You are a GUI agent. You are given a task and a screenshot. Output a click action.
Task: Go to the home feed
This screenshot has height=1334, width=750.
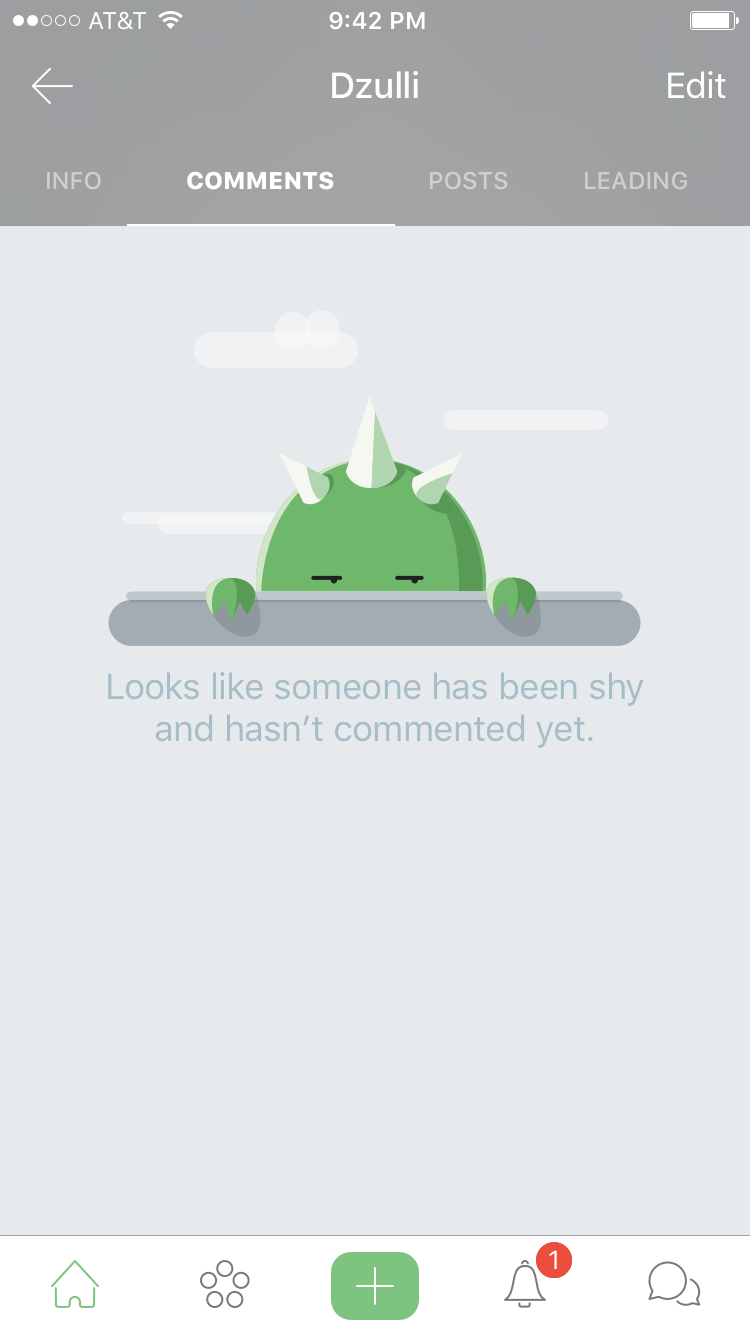pos(75,1284)
